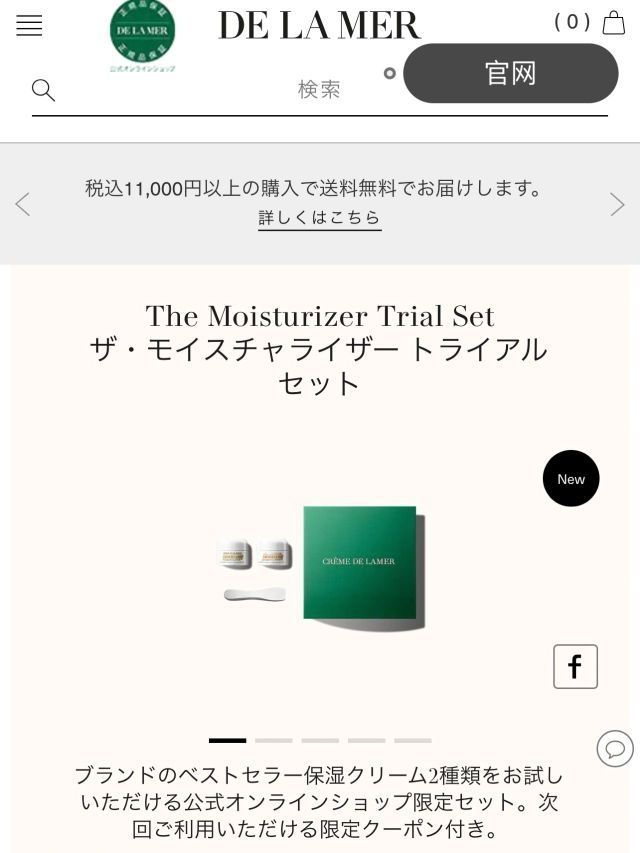
Task: Jump to the last product image
Action: click(x=412, y=740)
